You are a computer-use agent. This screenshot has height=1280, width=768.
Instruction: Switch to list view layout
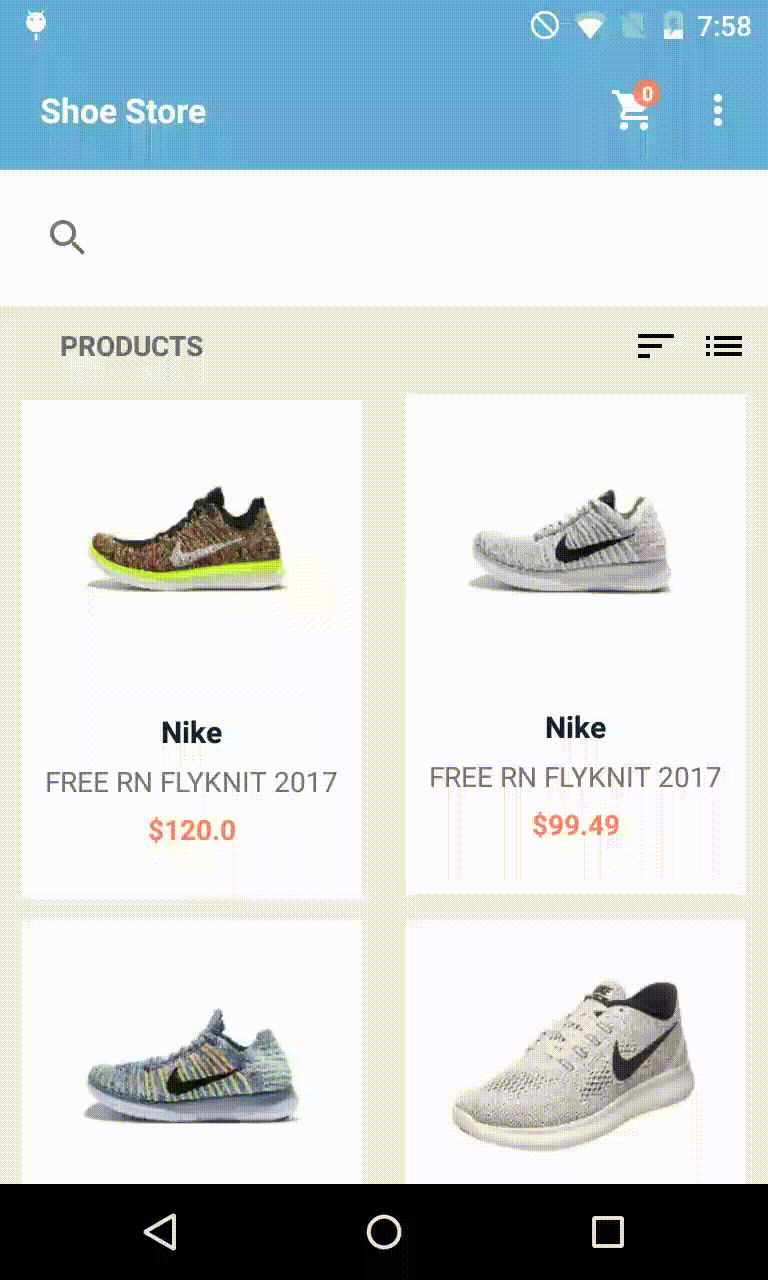[x=723, y=346]
